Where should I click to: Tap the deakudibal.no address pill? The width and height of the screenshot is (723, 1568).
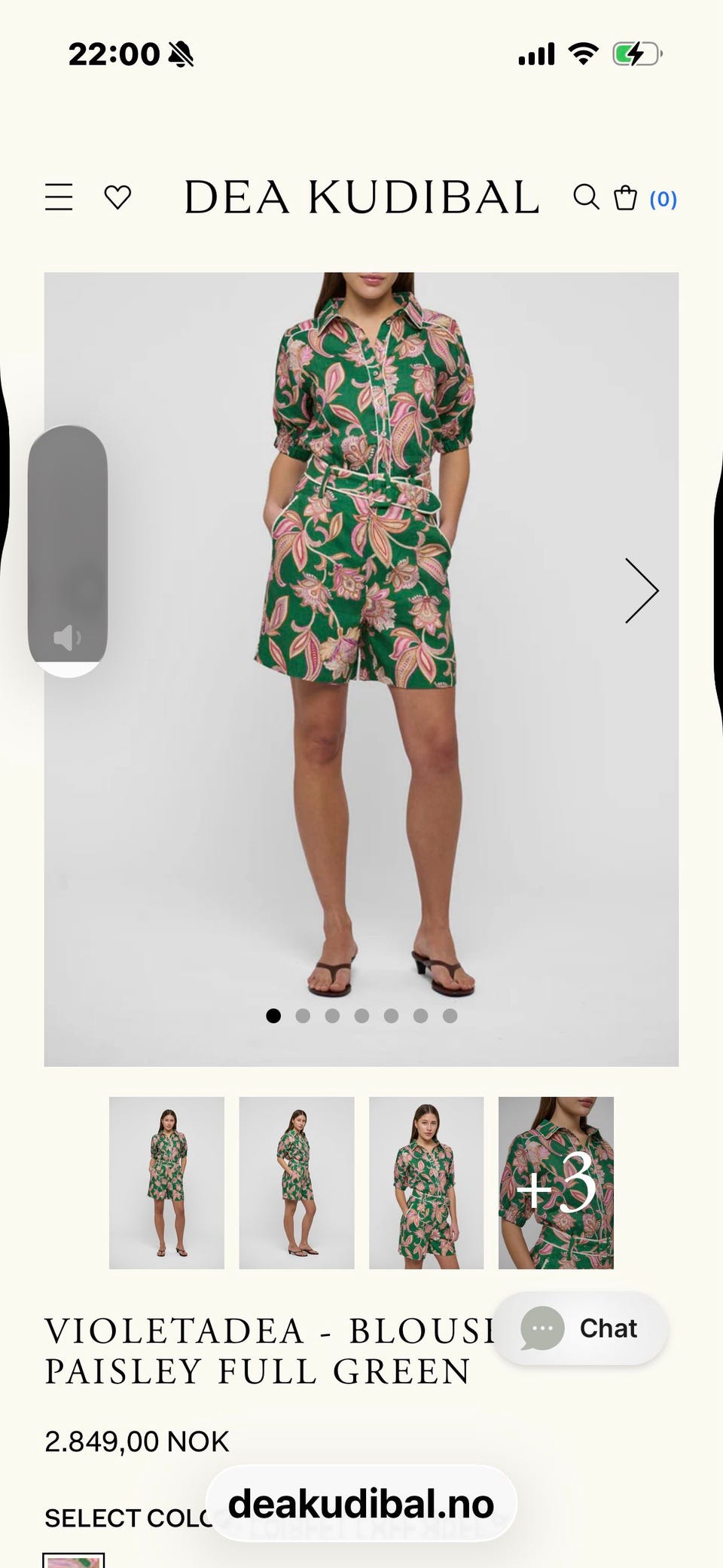(x=361, y=1504)
